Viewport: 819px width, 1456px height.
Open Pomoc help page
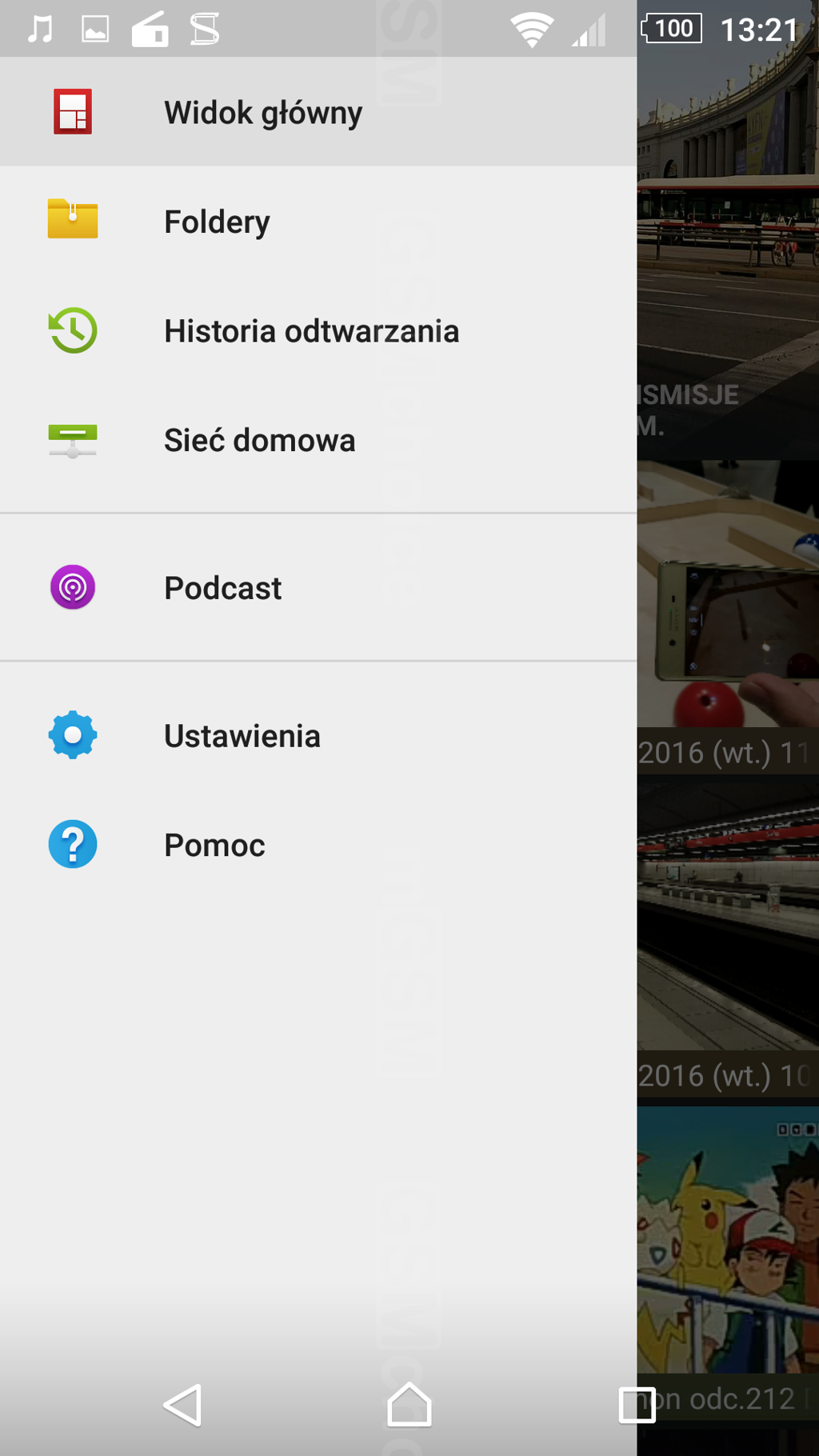click(214, 845)
